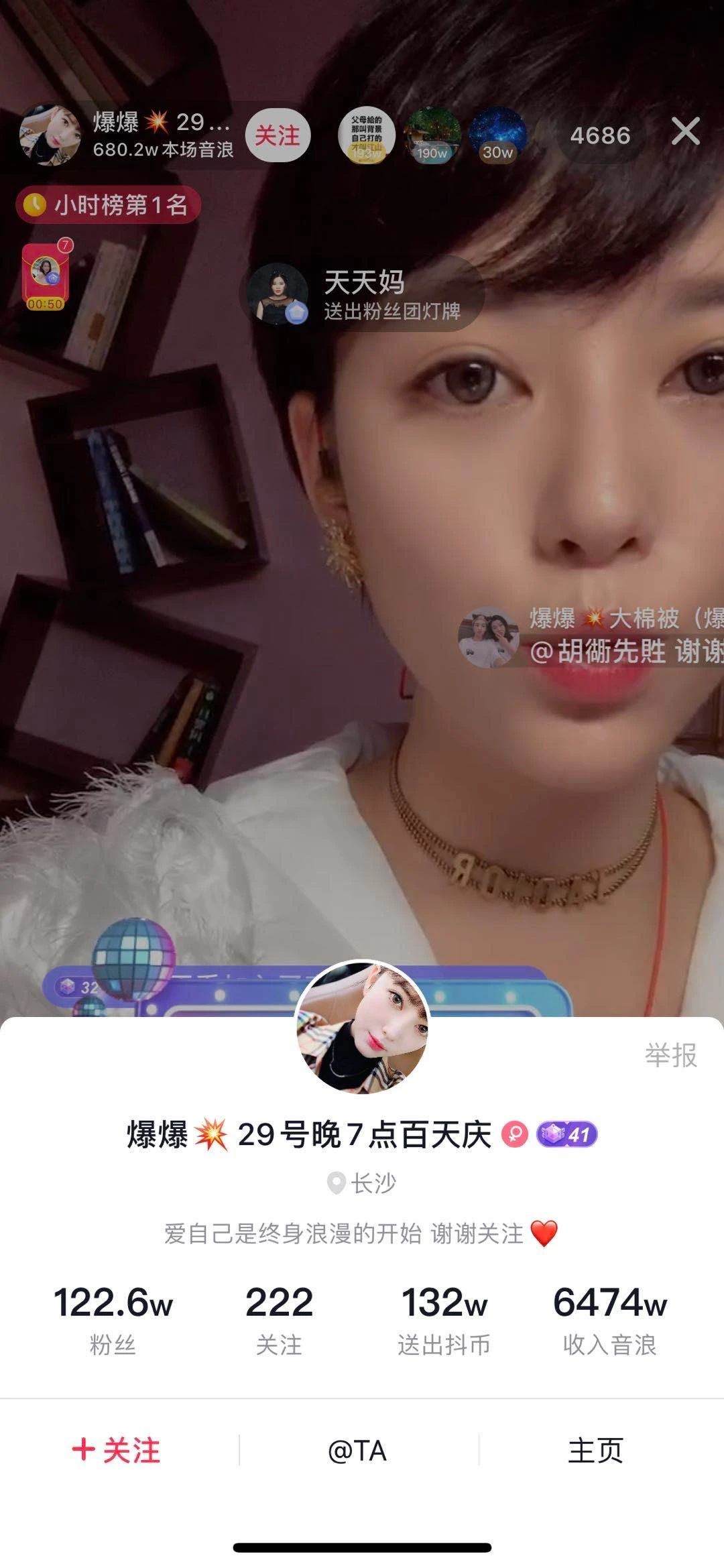Report this user via 举报
The height and width of the screenshot is (1568, 724).
(670, 1055)
